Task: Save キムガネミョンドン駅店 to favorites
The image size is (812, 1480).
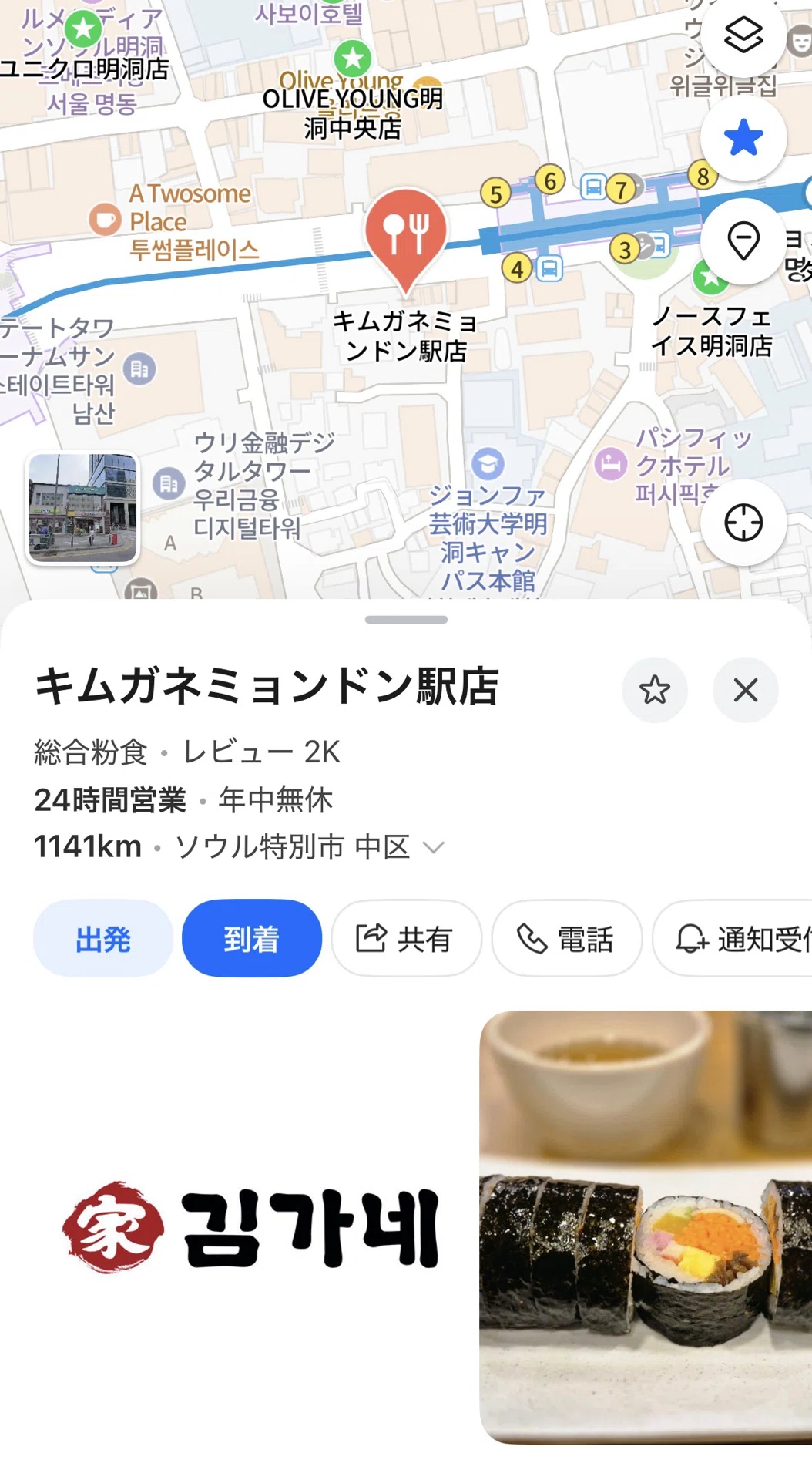Action: (655, 690)
